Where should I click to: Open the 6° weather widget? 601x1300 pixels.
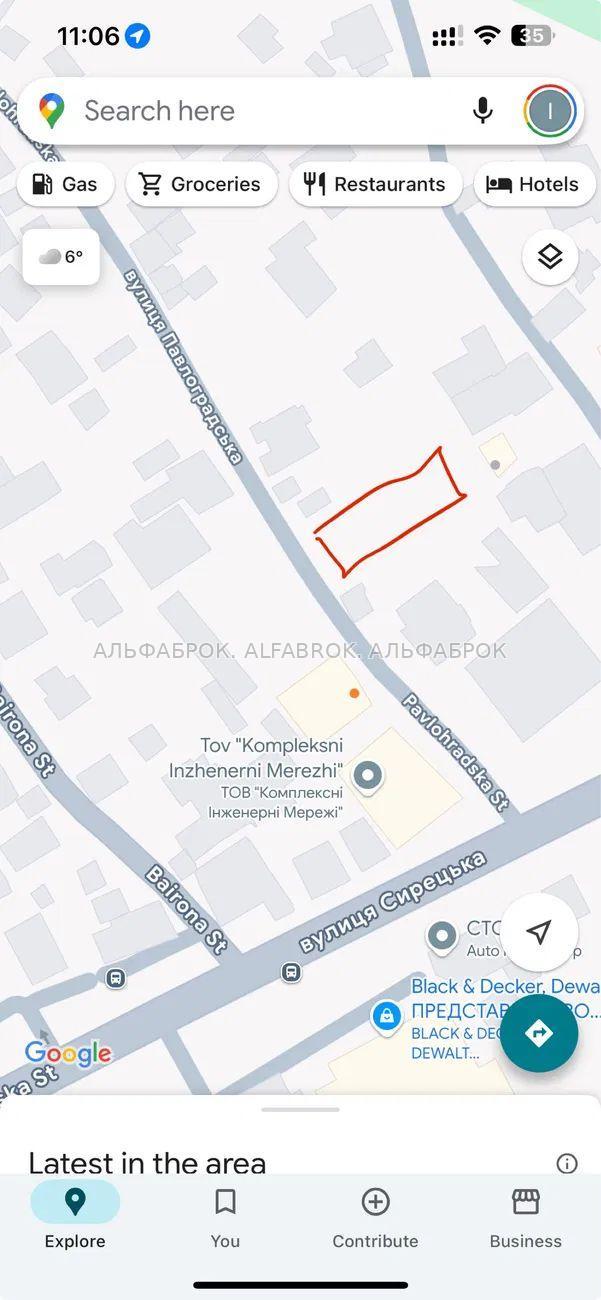pos(61,257)
